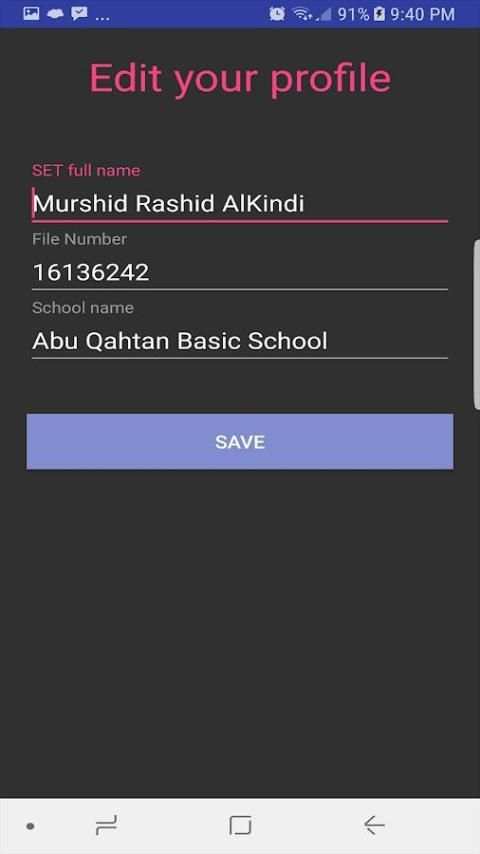This screenshot has height=854, width=480.
Task: Open recent apps from navigation bar
Action: pyautogui.click(x=106, y=826)
